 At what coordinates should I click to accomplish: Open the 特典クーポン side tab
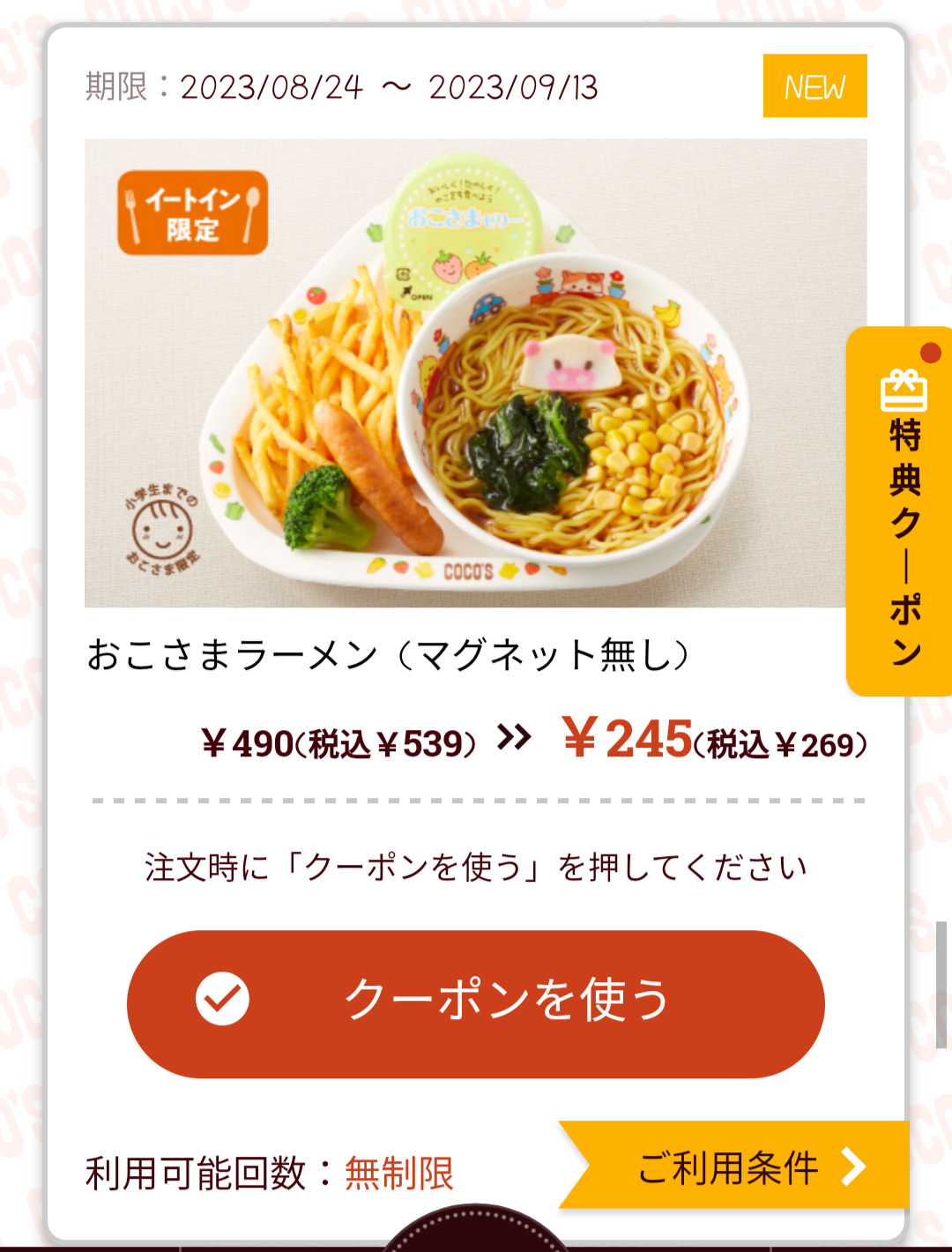(x=903, y=511)
